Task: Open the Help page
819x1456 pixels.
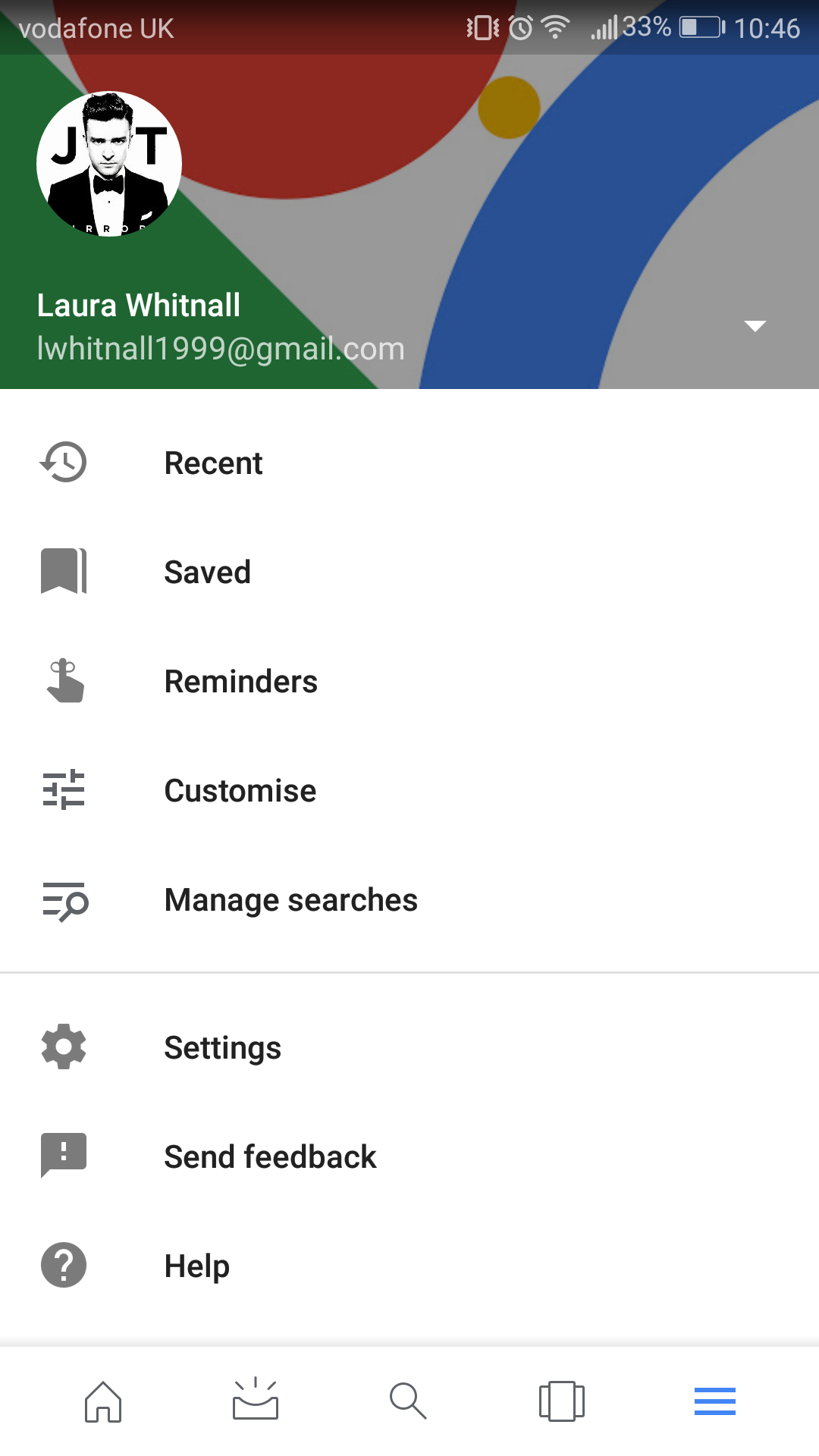Action: pos(196,1266)
